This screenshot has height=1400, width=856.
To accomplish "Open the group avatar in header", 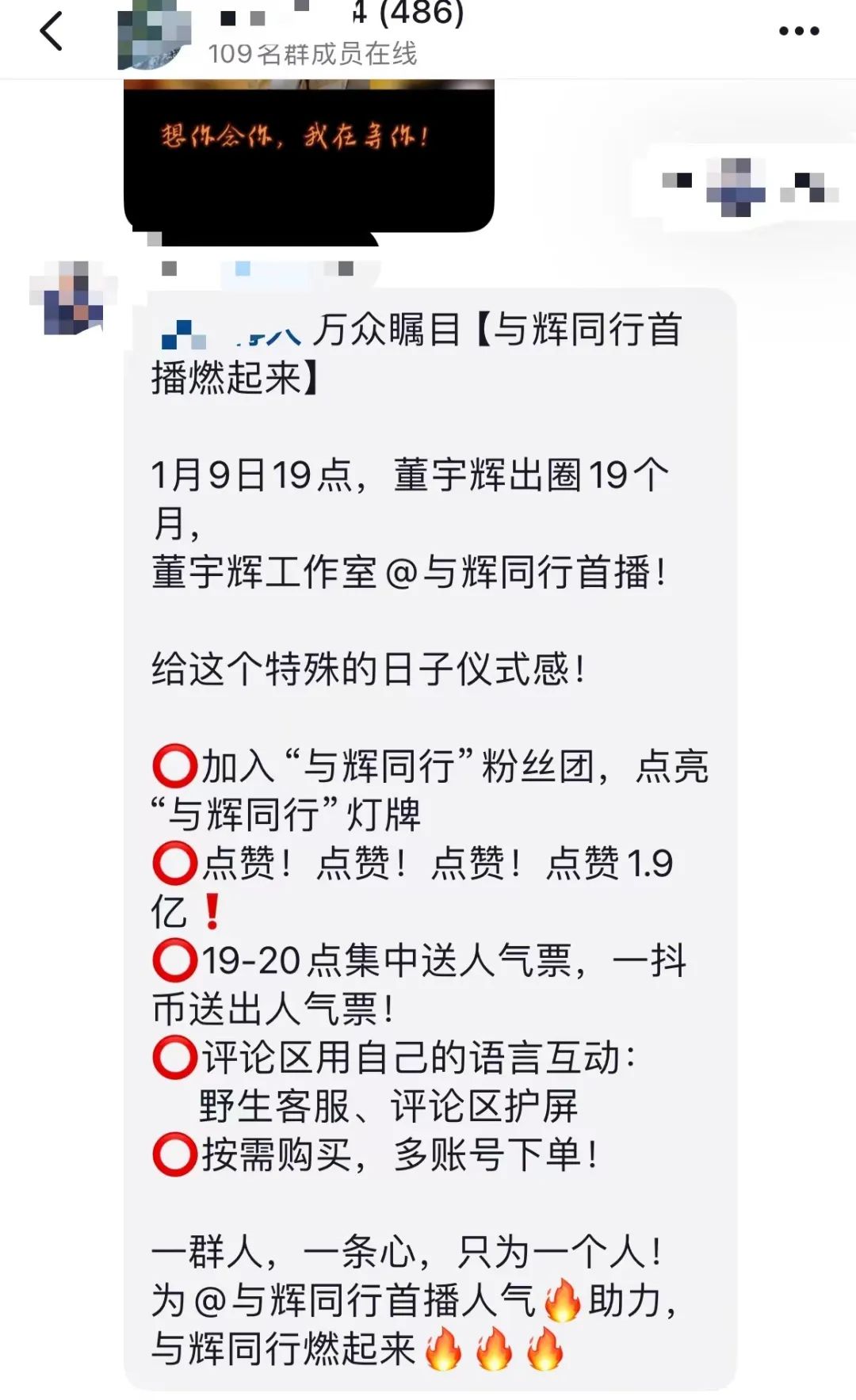I will [x=155, y=36].
